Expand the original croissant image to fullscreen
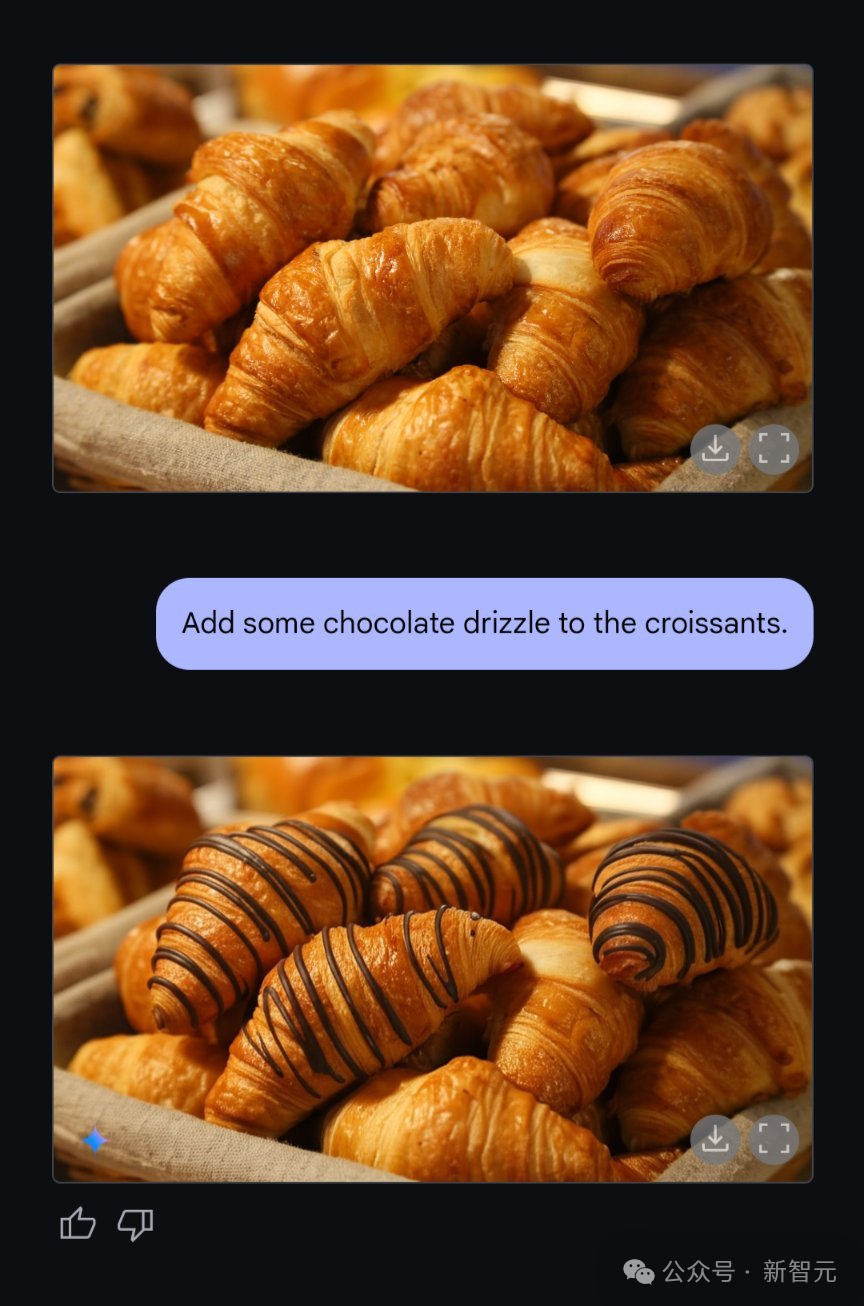This screenshot has height=1306, width=864. (774, 449)
